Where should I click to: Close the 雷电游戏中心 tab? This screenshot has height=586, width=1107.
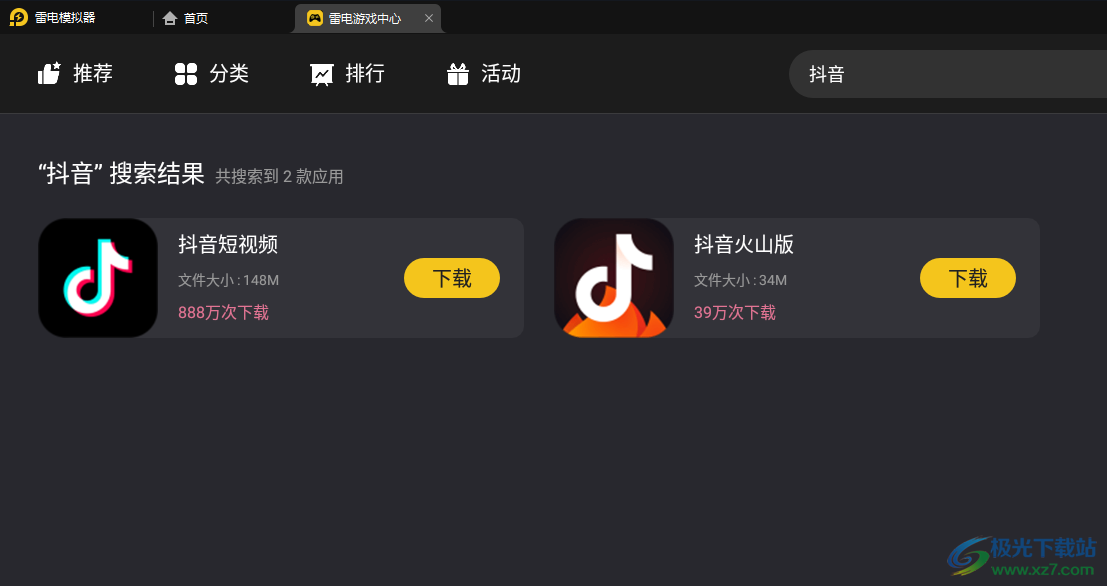[429, 18]
